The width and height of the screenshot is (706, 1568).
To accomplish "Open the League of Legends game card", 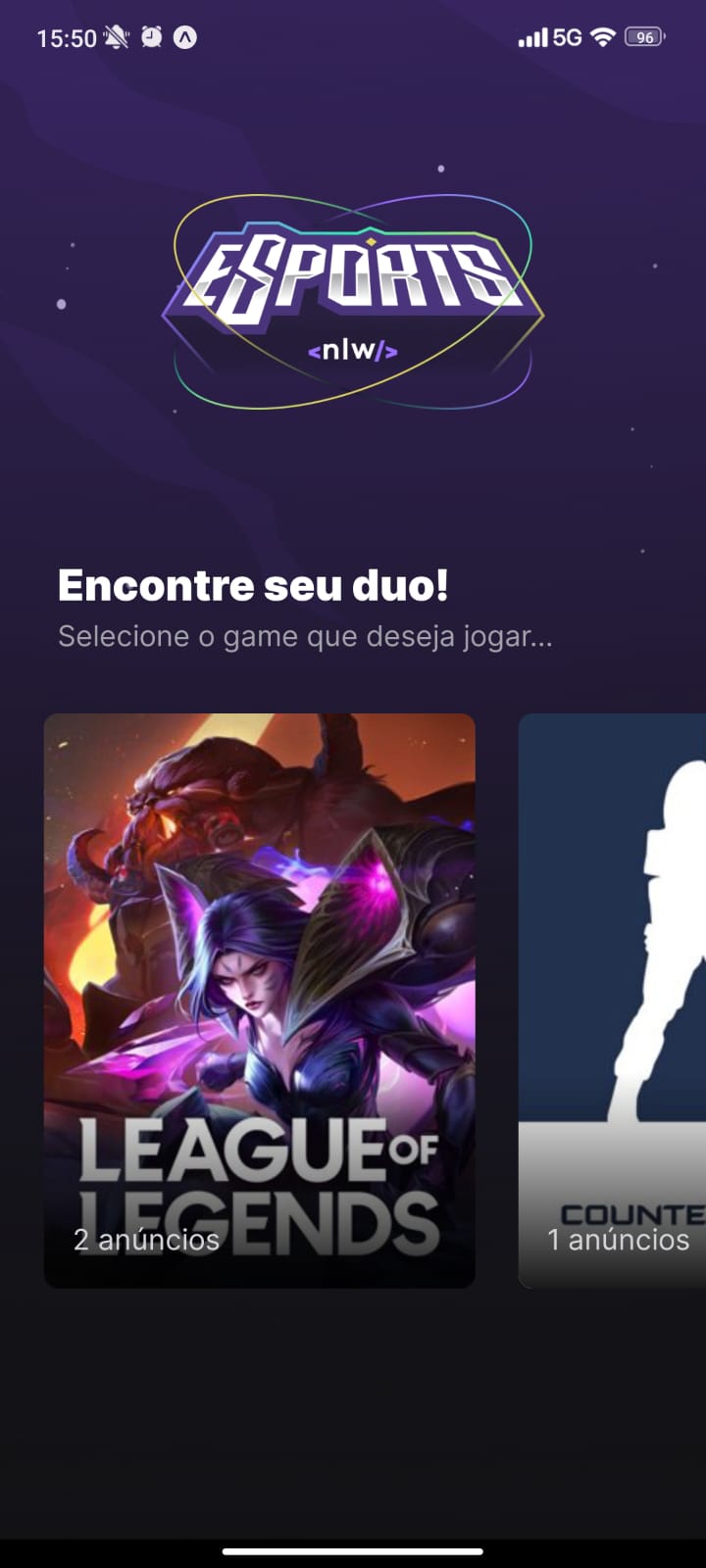I will [260, 1000].
